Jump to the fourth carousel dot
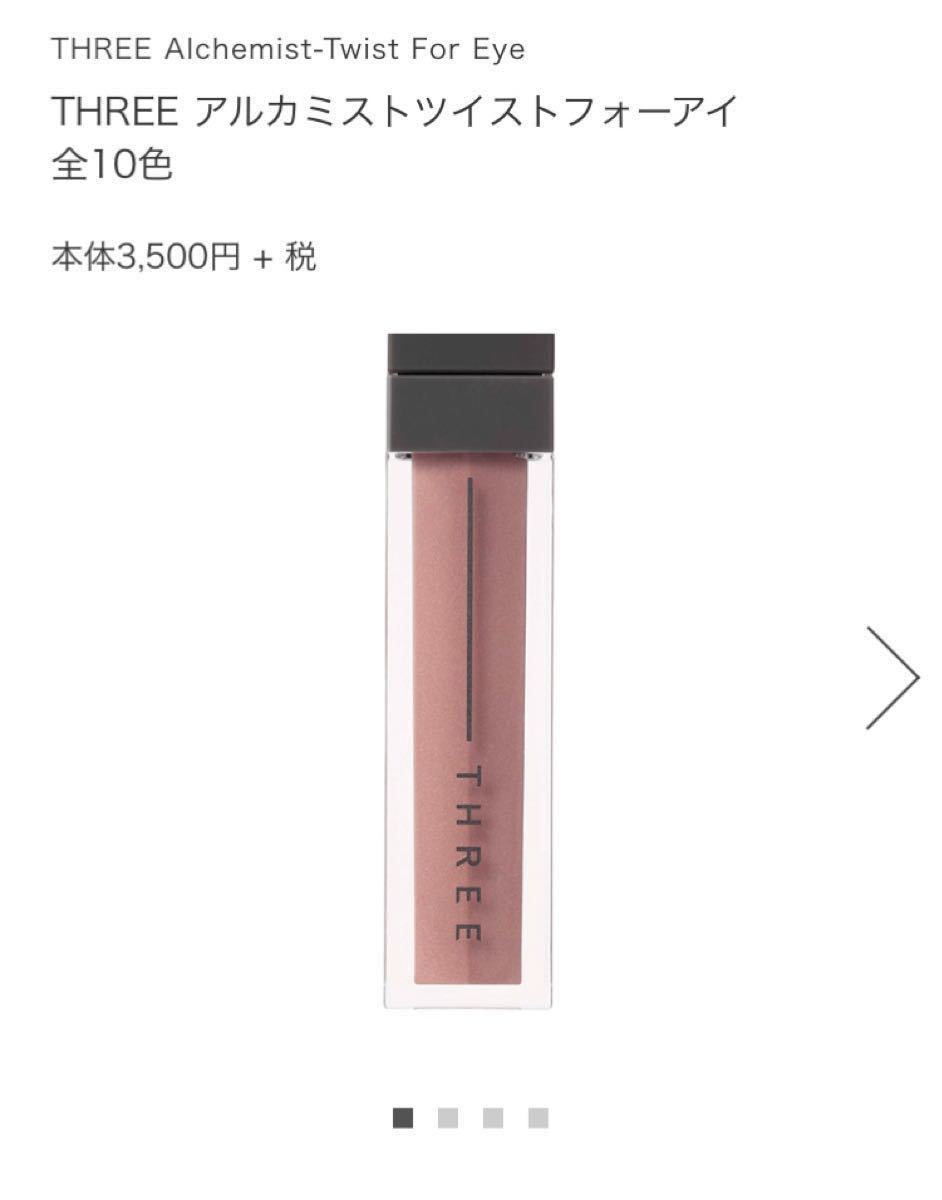The image size is (942, 1200). 538,1118
